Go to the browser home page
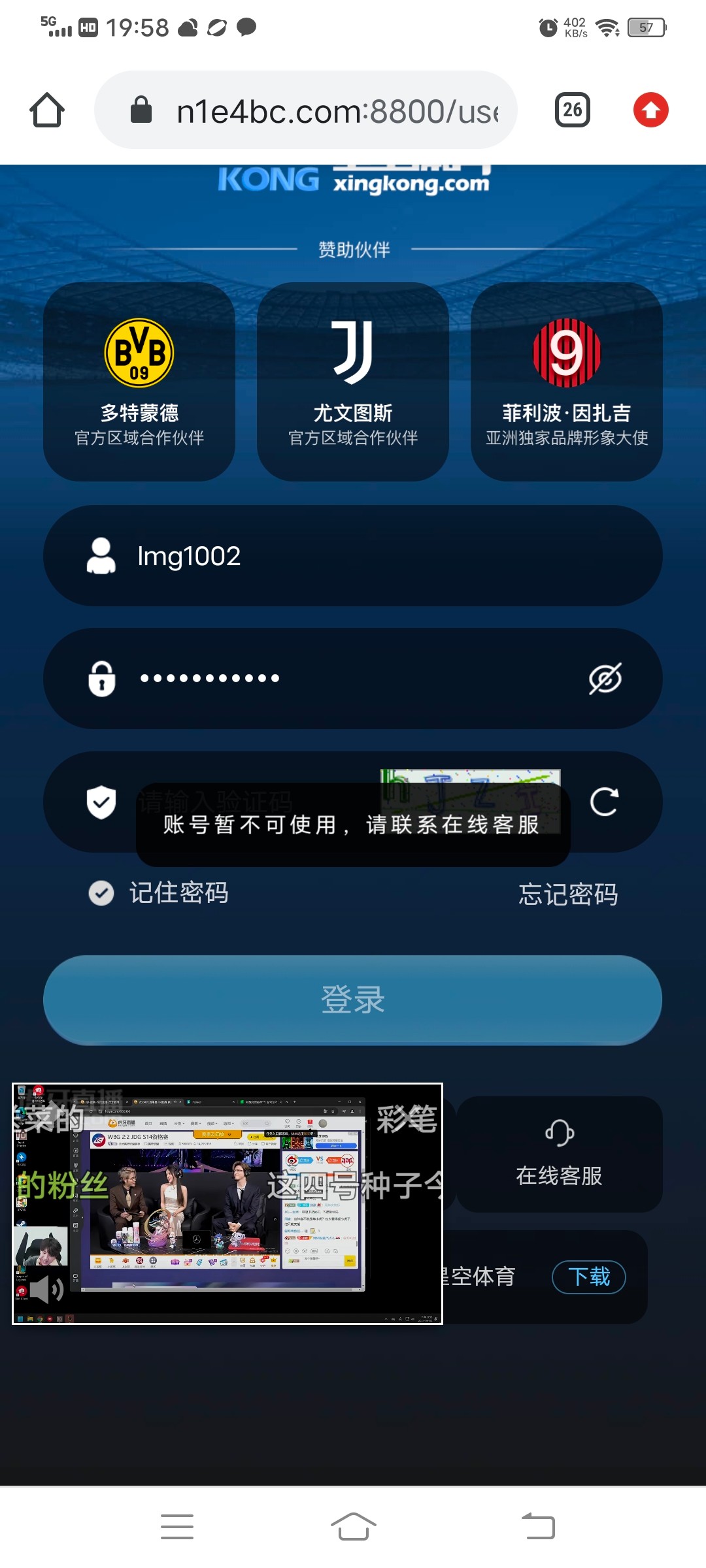The image size is (706, 1568). [47, 110]
